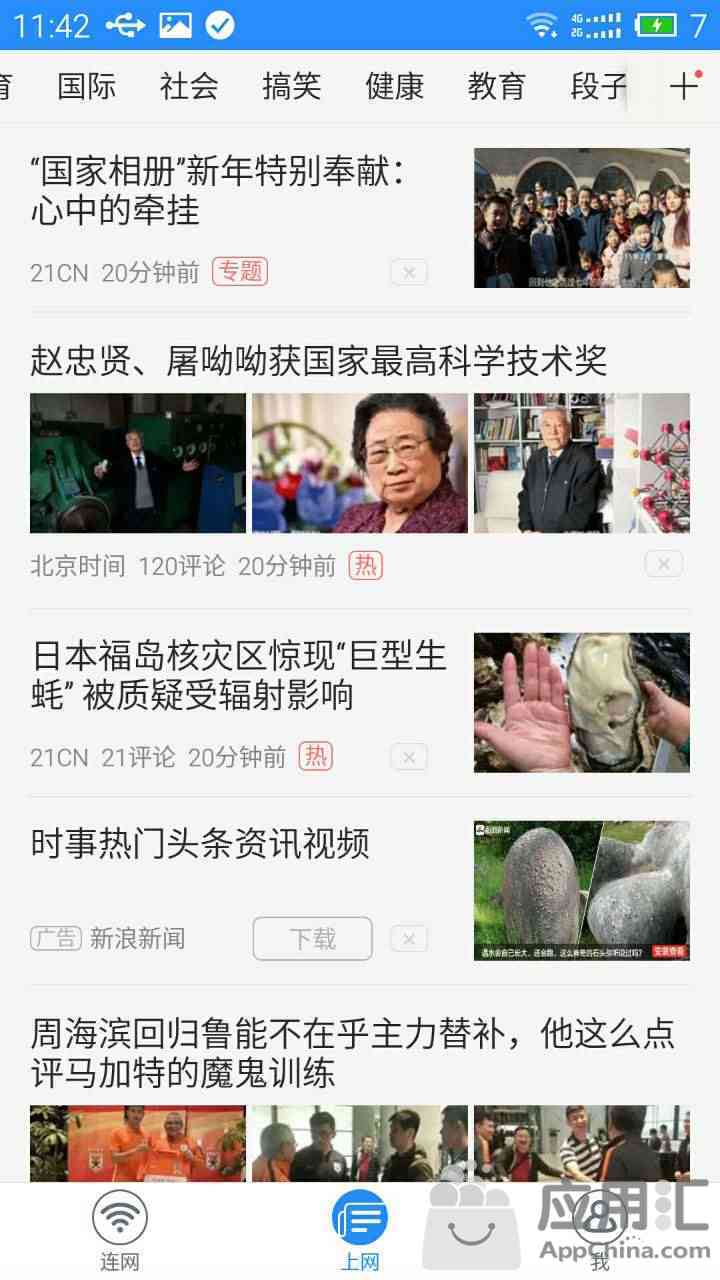Image resolution: width=720 pixels, height=1280 pixels.
Task: Dismiss the 国家相册 news item
Action: click(408, 272)
